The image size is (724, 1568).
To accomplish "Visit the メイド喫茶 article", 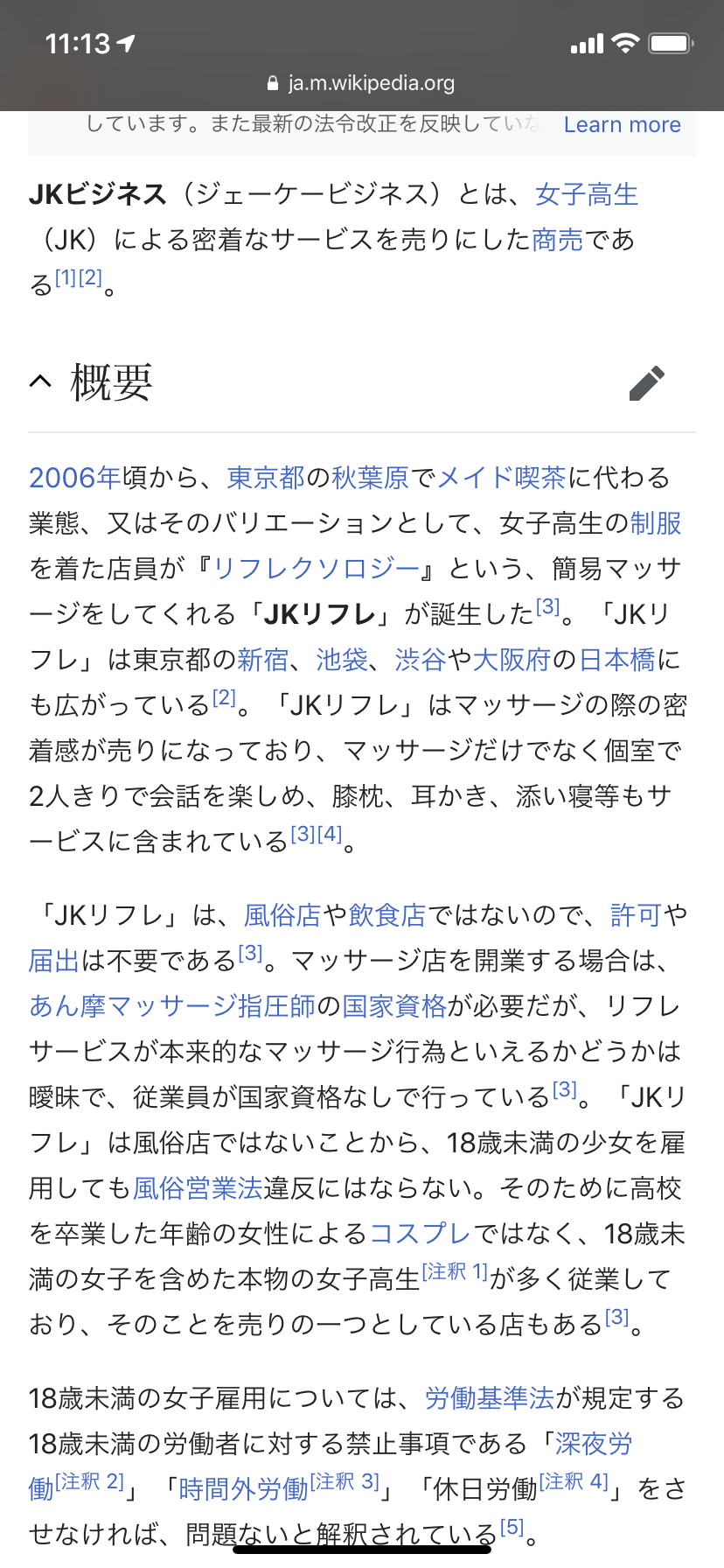I will tap(501, 478).
